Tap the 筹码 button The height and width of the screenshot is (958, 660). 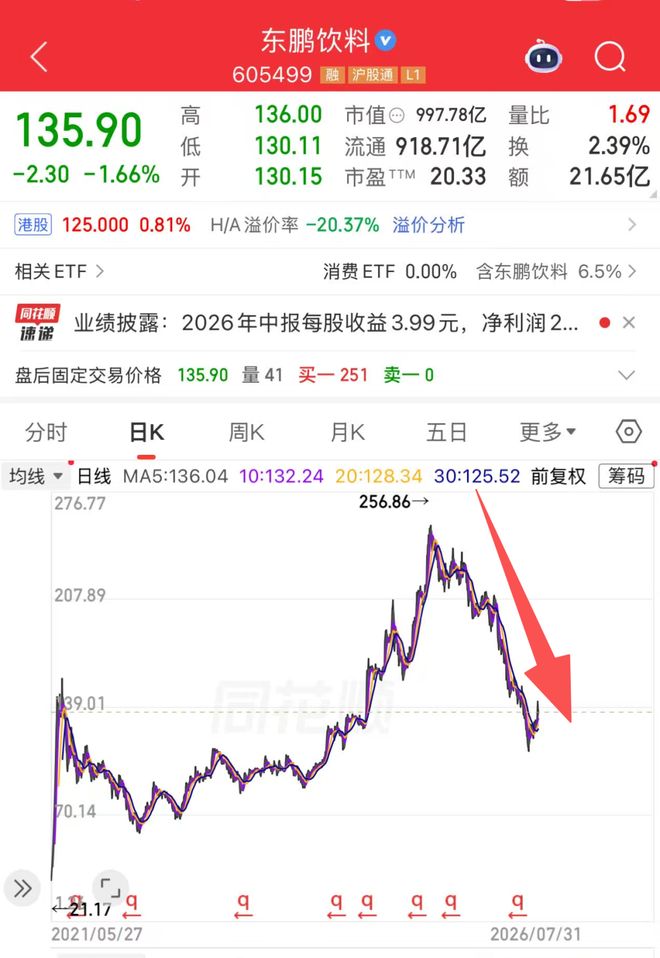coord(626,475)
